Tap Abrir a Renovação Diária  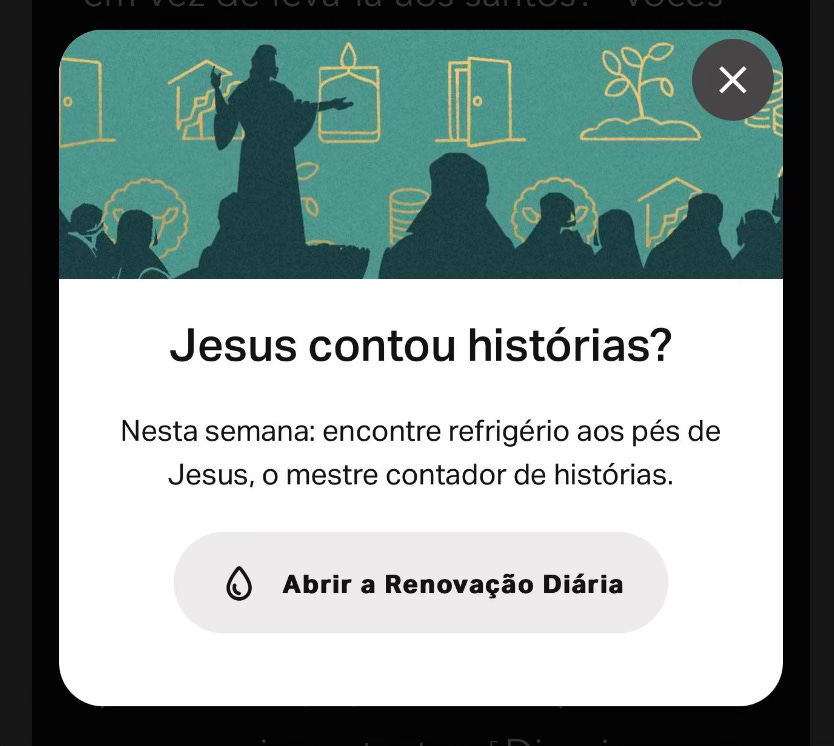[x=421, y=583]
